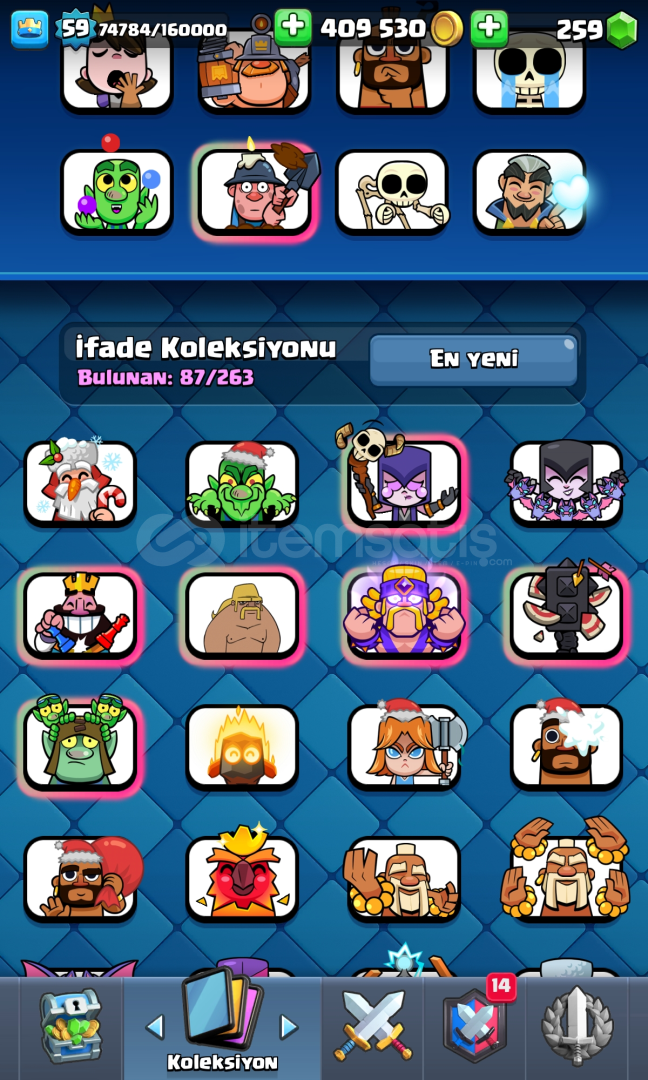Tap the player level crown icon

point(29,29)
